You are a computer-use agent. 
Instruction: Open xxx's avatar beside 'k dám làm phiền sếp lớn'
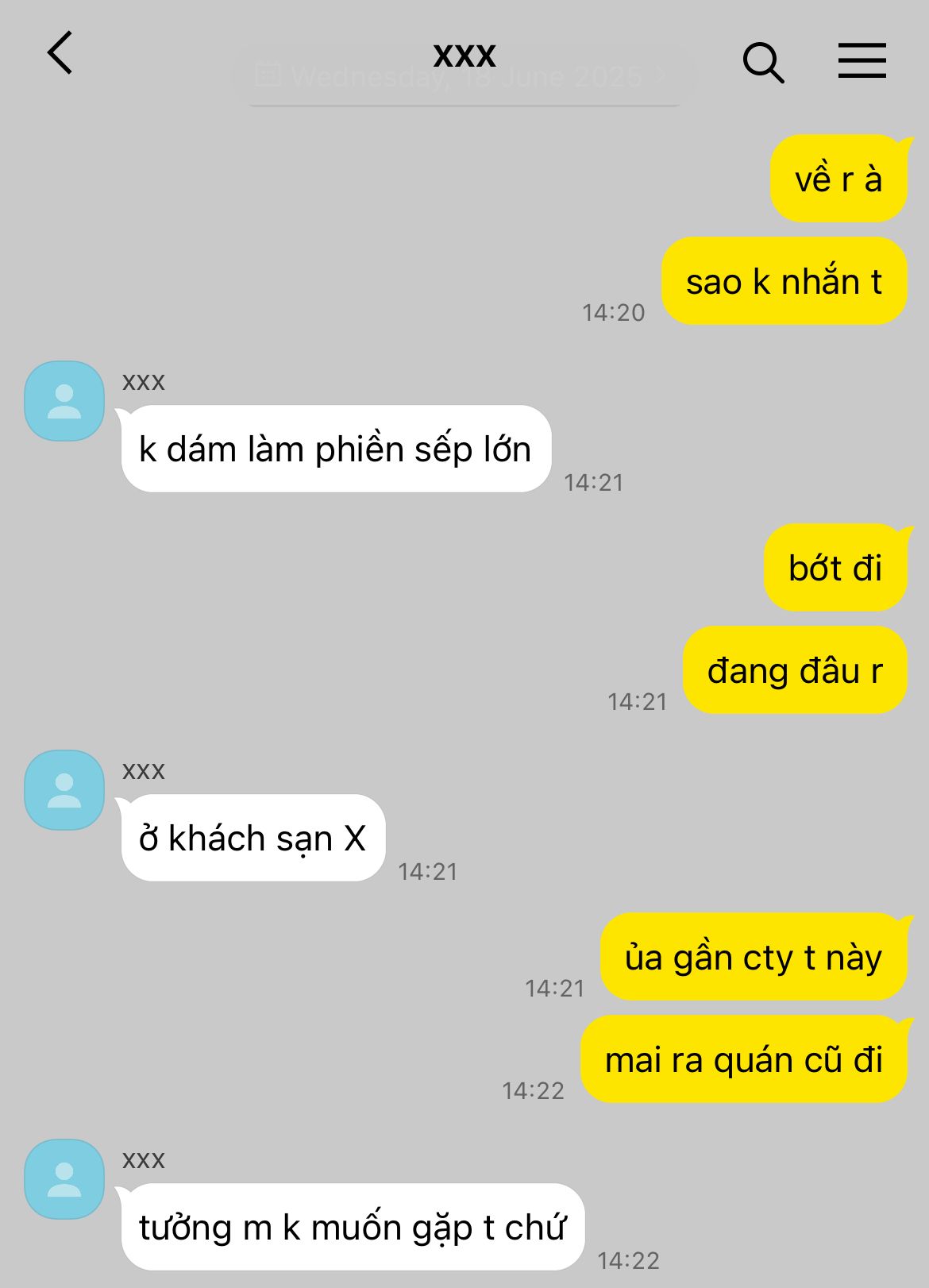click(64, 401)
